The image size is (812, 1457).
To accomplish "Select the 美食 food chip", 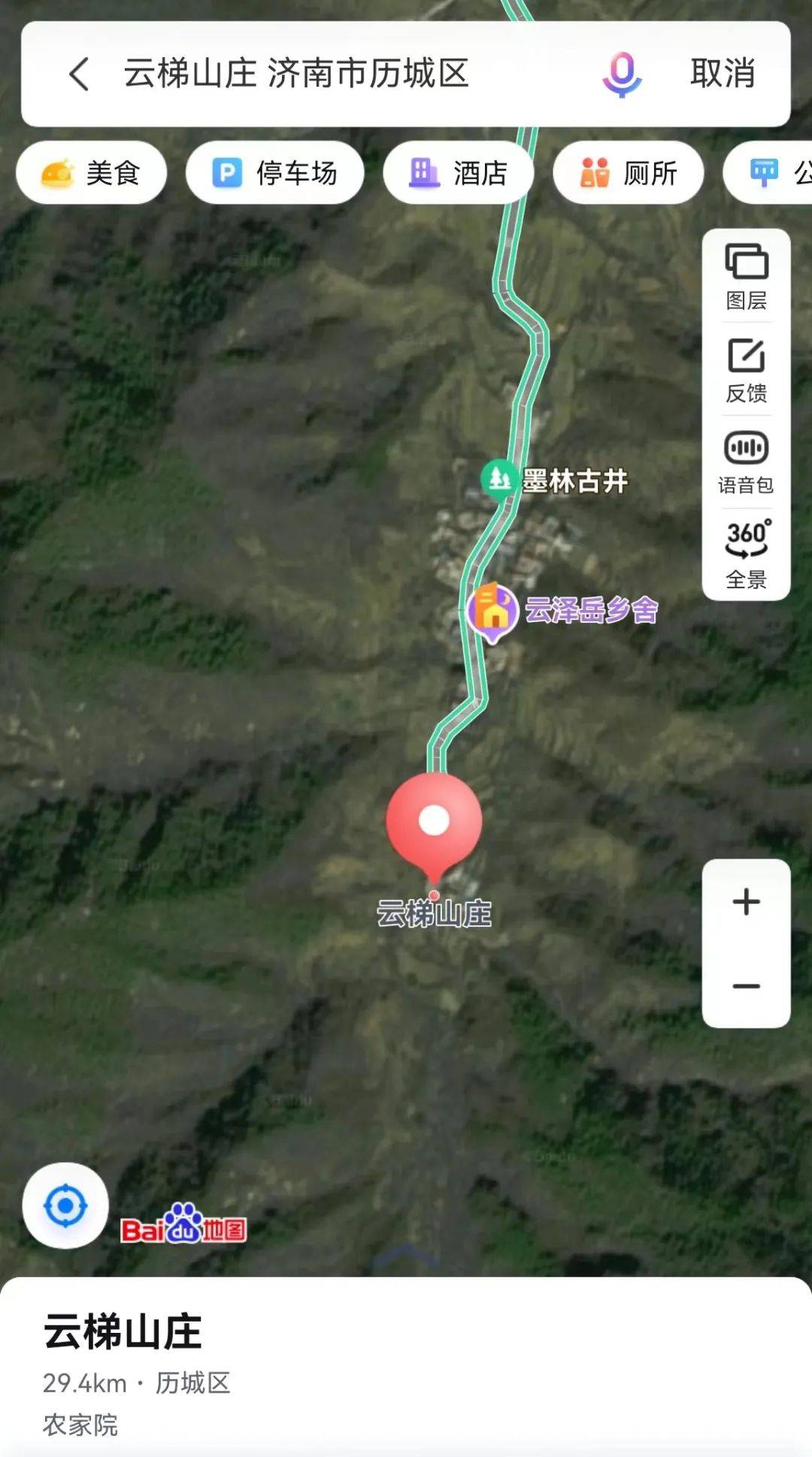I will point(91,173).
